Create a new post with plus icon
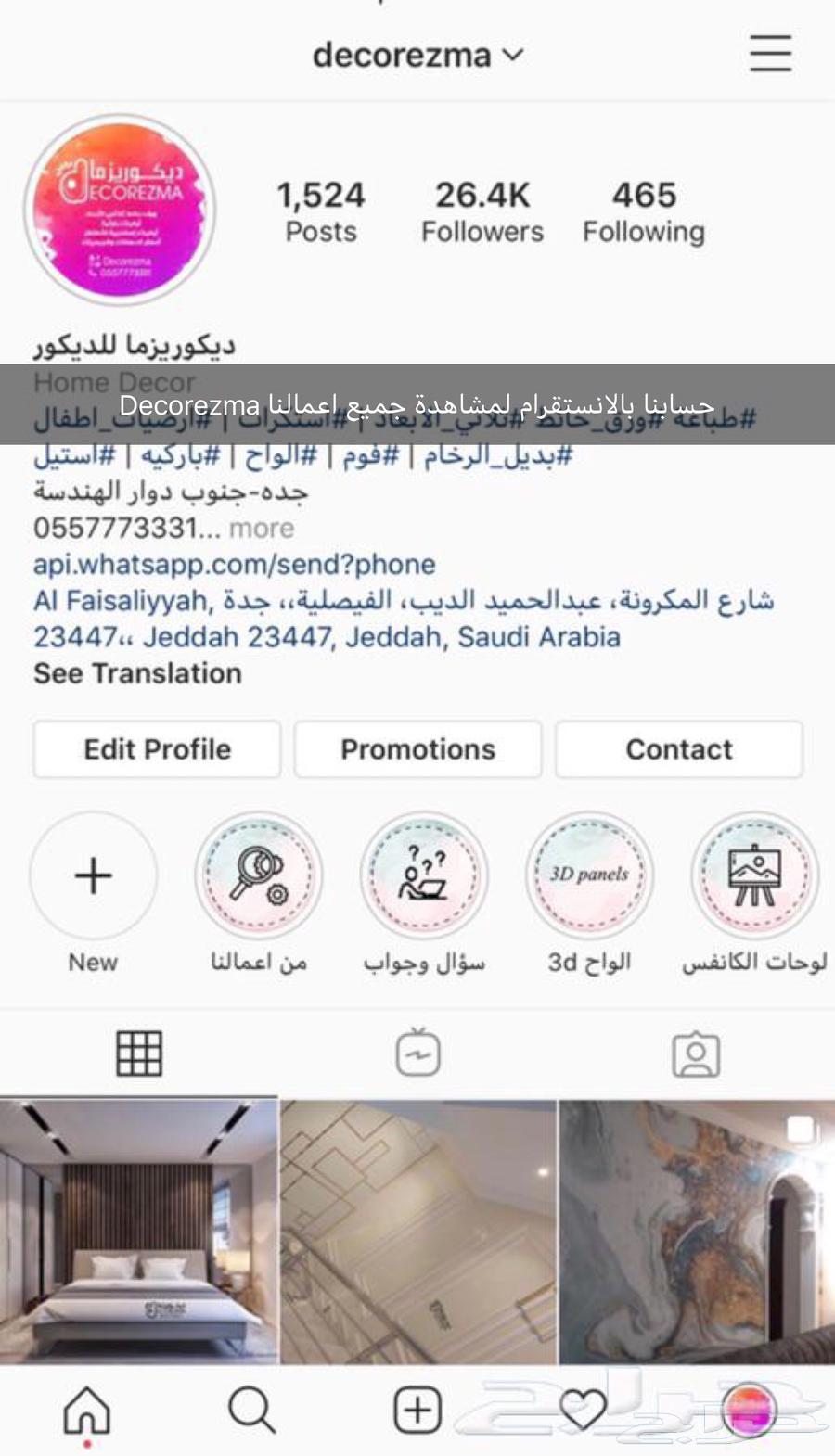The image size is (835, 1456). 417,1411
